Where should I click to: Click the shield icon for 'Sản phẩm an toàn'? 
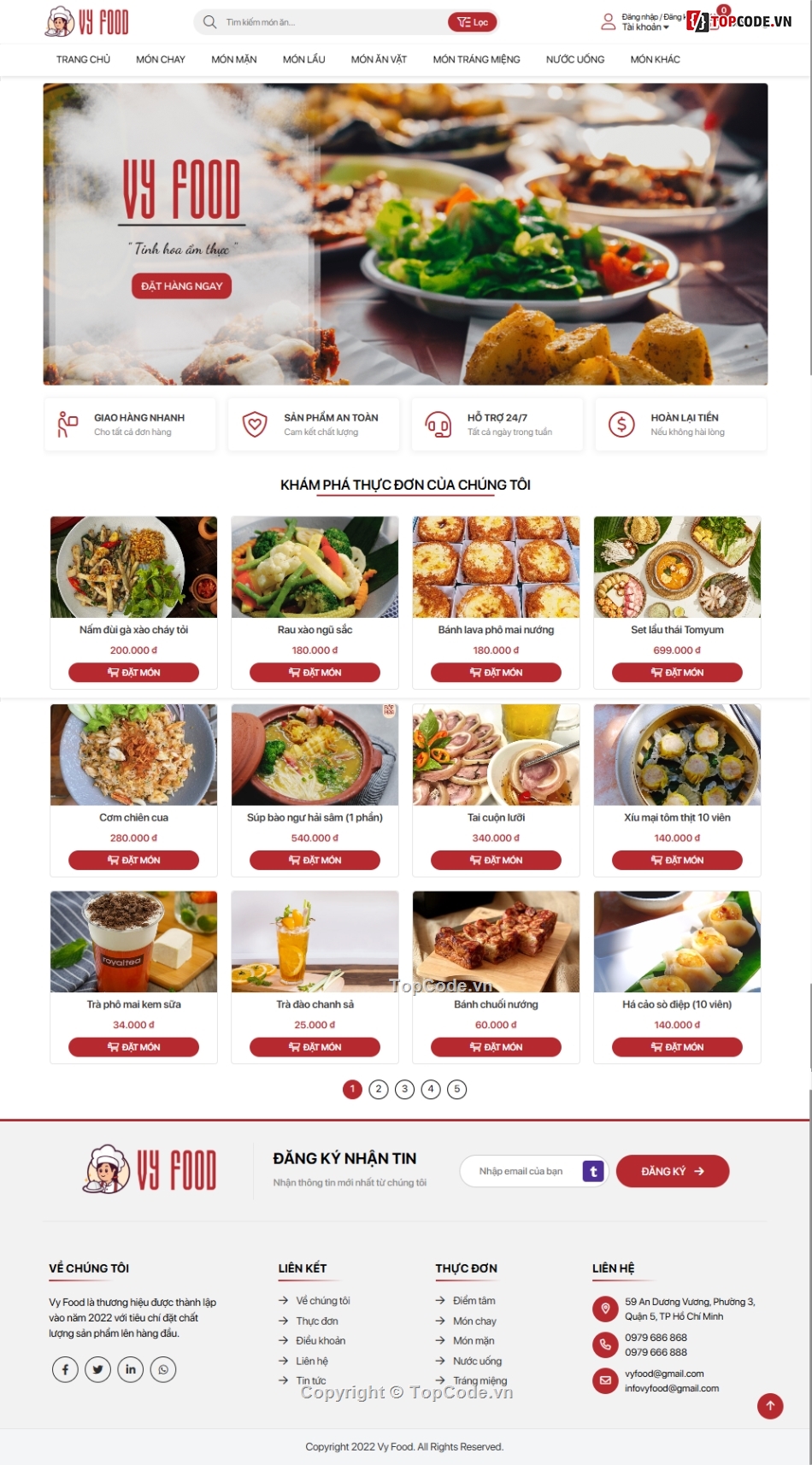click(255, 424)
